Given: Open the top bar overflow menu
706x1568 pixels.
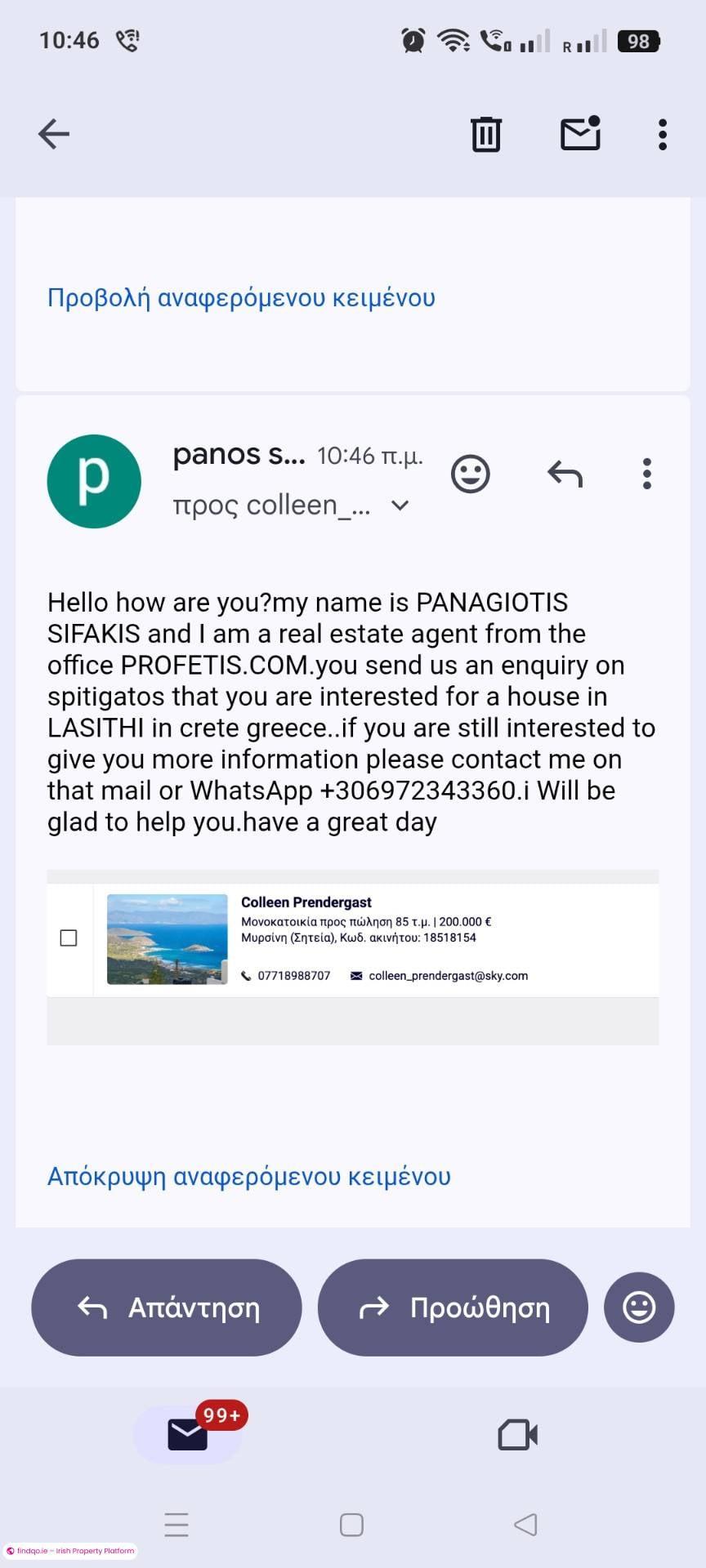Looking at the screenshot, I should point(663,135).
